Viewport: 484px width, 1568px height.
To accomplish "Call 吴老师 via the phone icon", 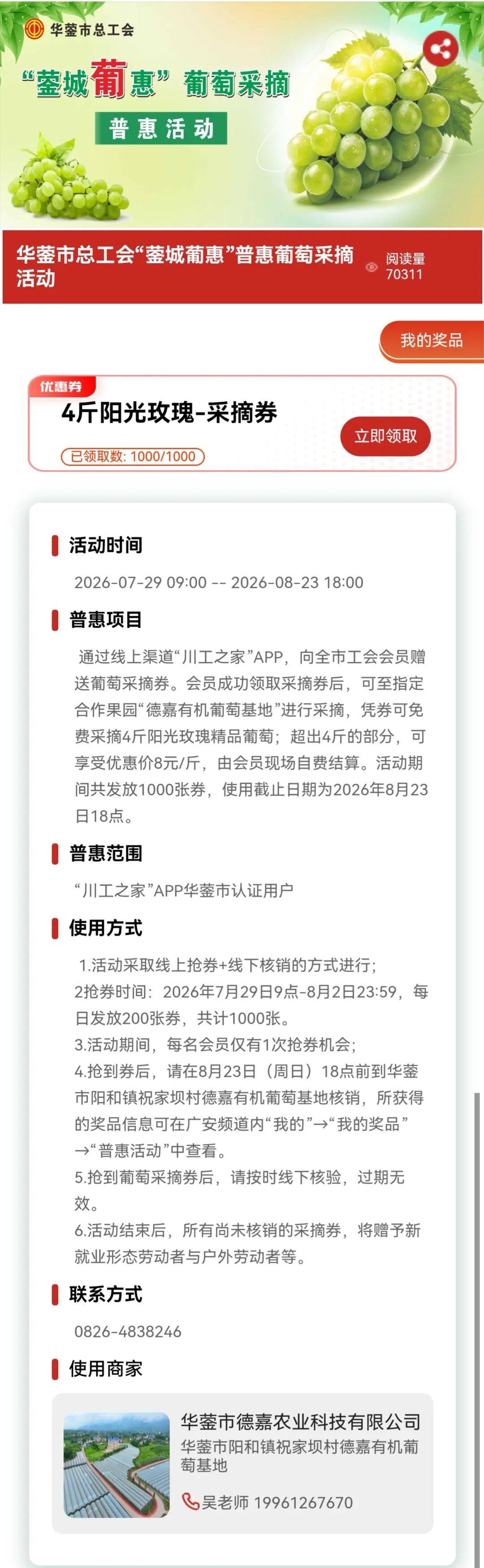I will [x=191, y=1502].
